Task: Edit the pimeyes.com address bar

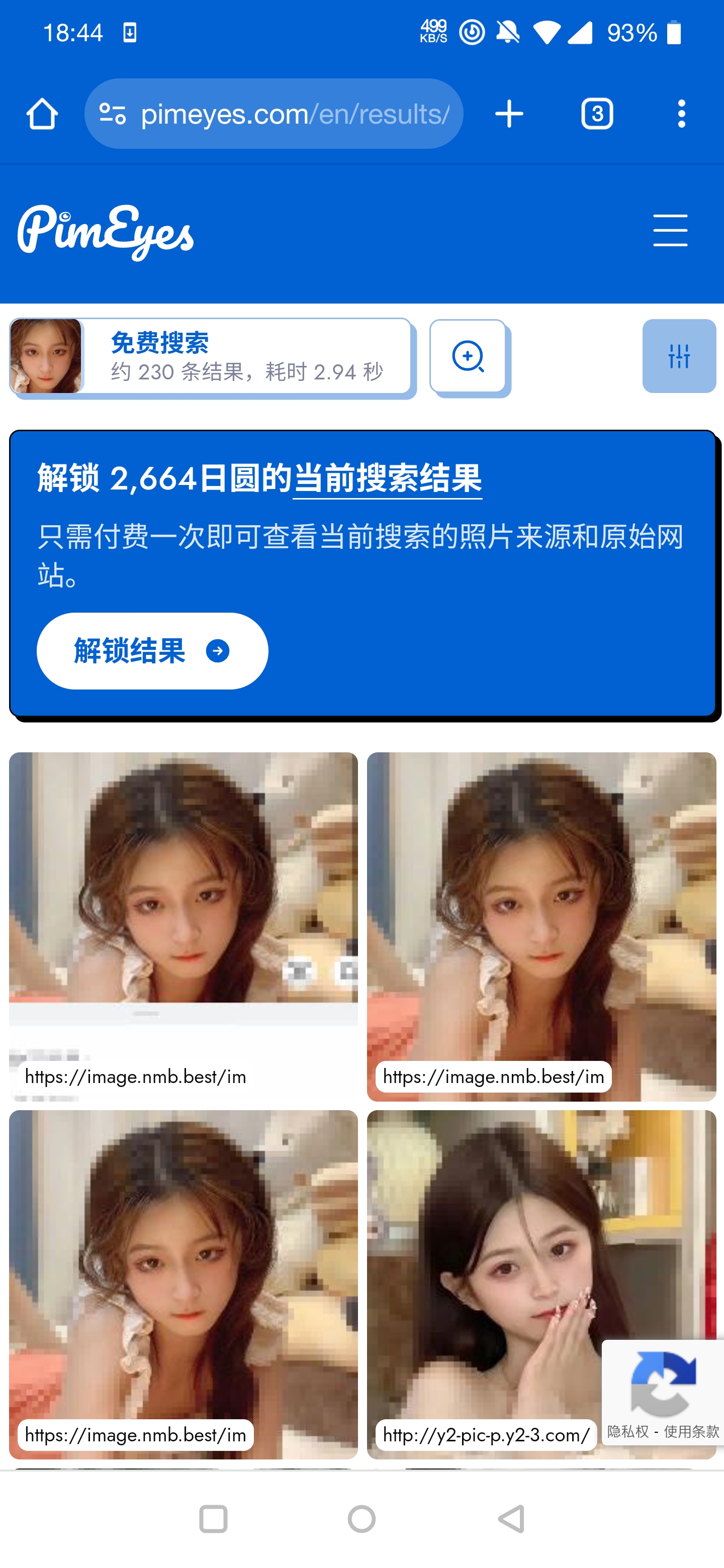Action: (x=295, y=114)
